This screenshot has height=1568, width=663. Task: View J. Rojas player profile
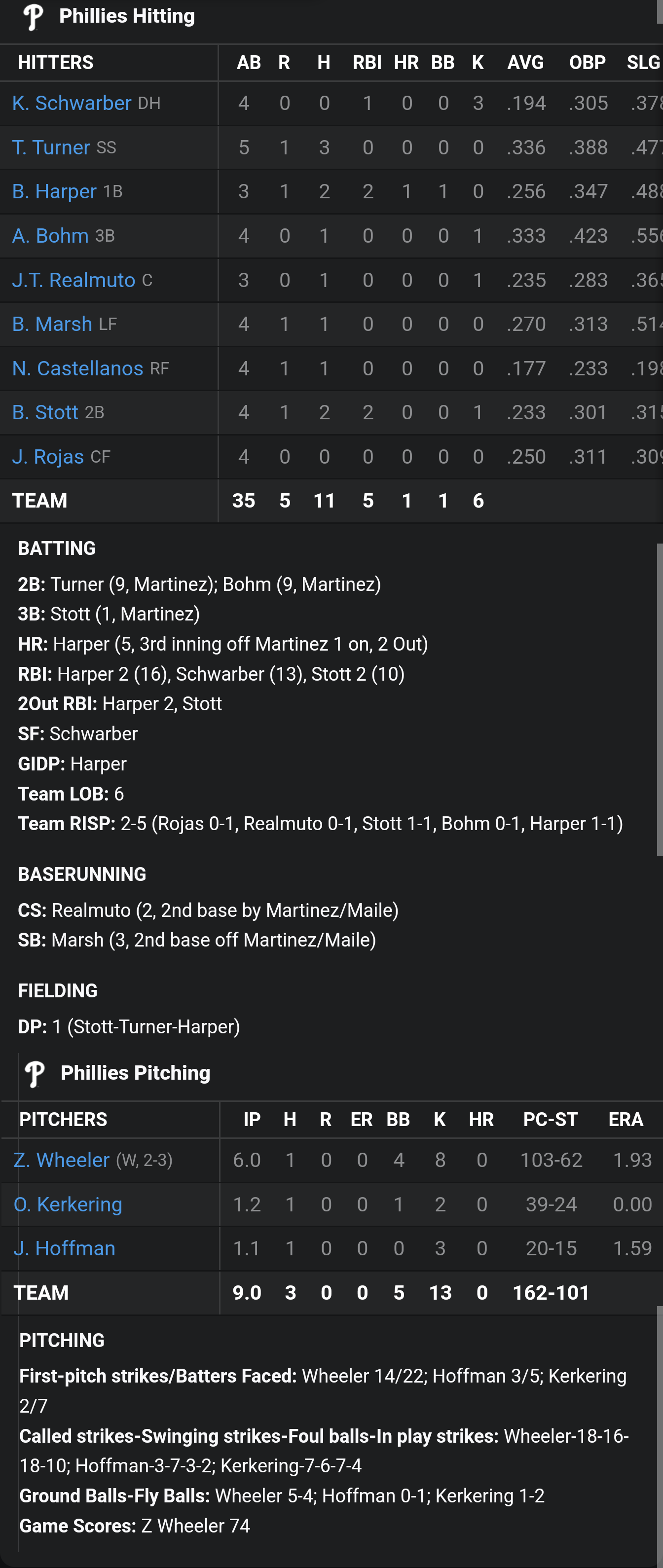[x=48, y=457]
